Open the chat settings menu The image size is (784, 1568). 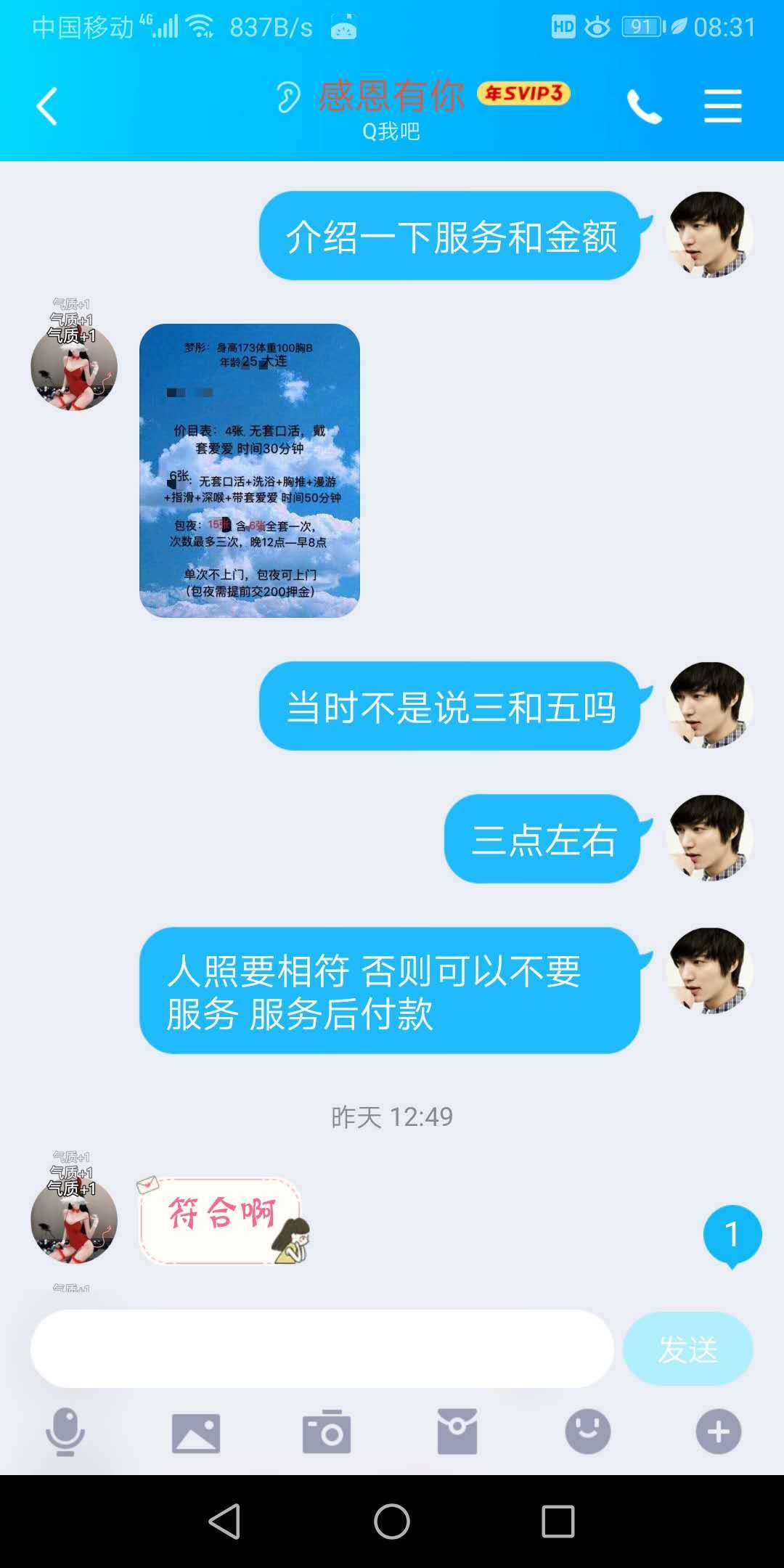722,107
